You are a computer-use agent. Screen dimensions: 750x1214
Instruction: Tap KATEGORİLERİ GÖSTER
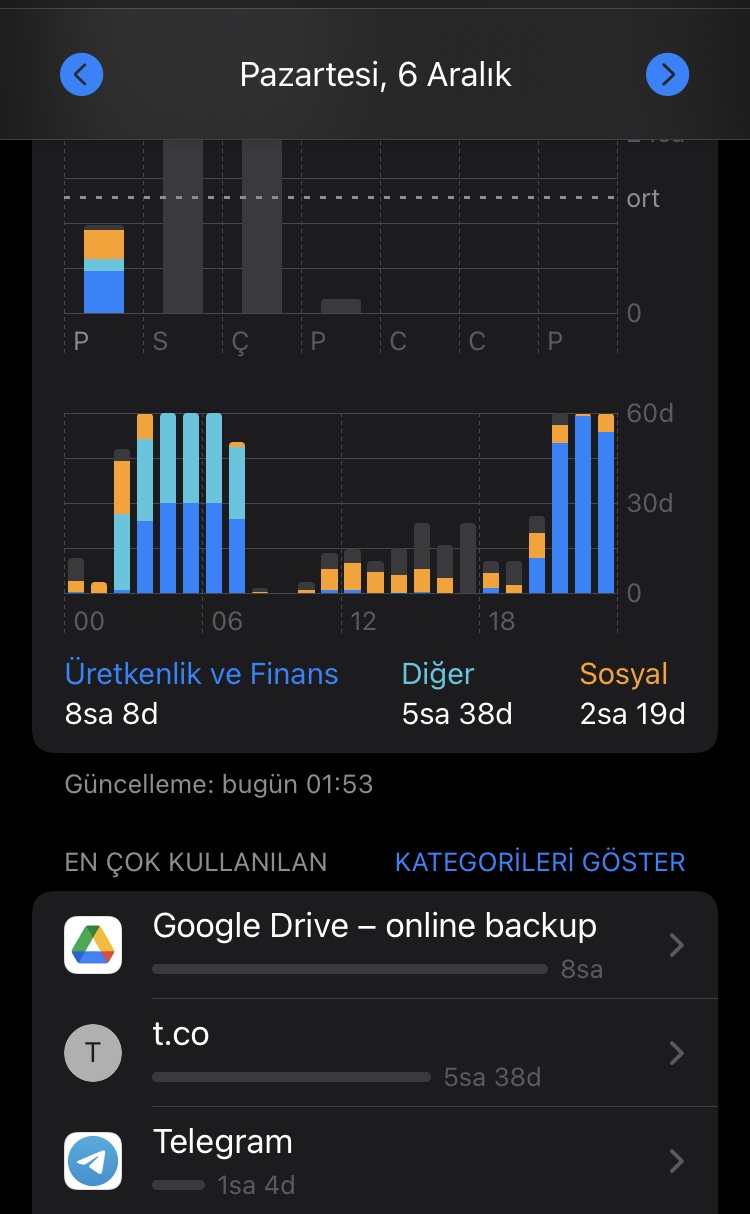540,862
